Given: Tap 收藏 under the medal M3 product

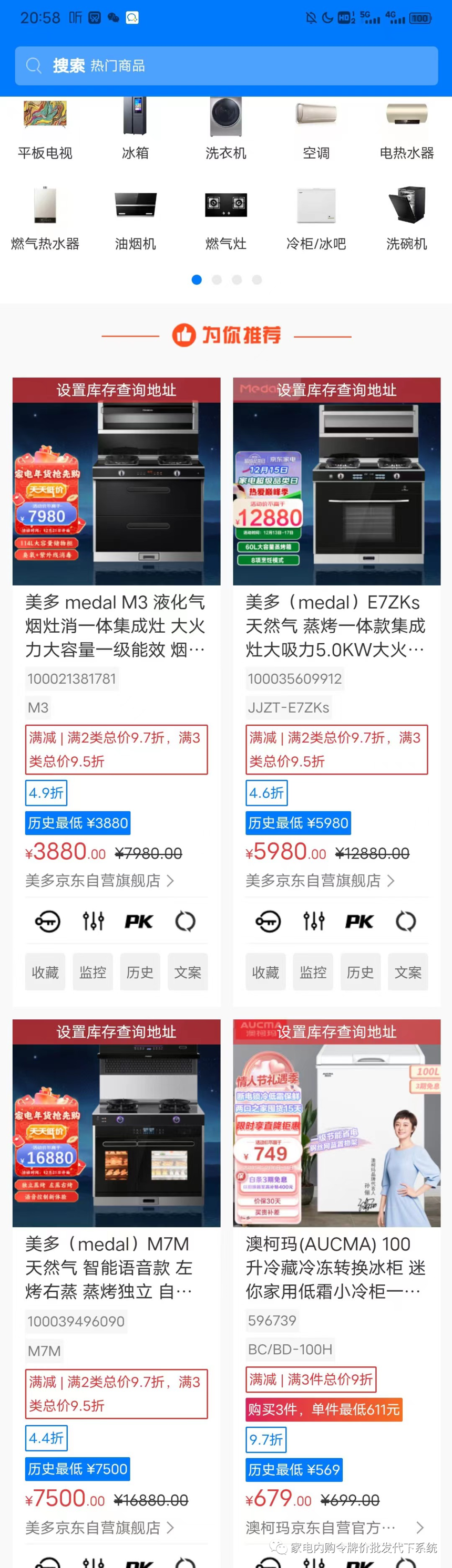Looking at the screenshot, I should coord(45,972).
